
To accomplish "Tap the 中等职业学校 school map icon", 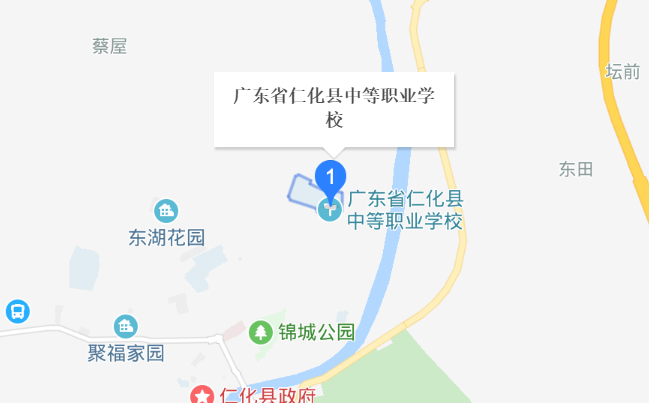I will tap(328, 210).
